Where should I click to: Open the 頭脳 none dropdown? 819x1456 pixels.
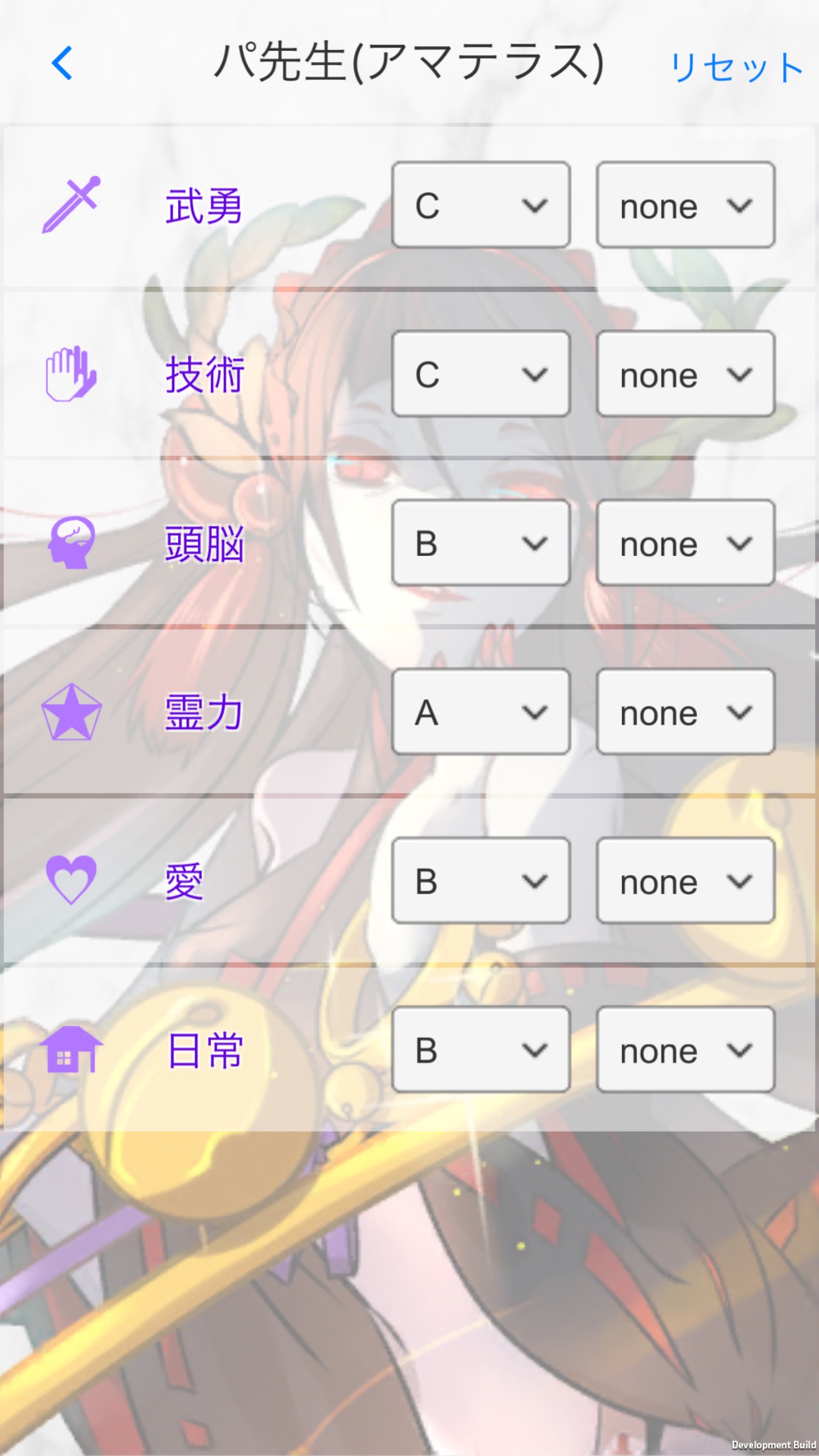pos(685,543)
